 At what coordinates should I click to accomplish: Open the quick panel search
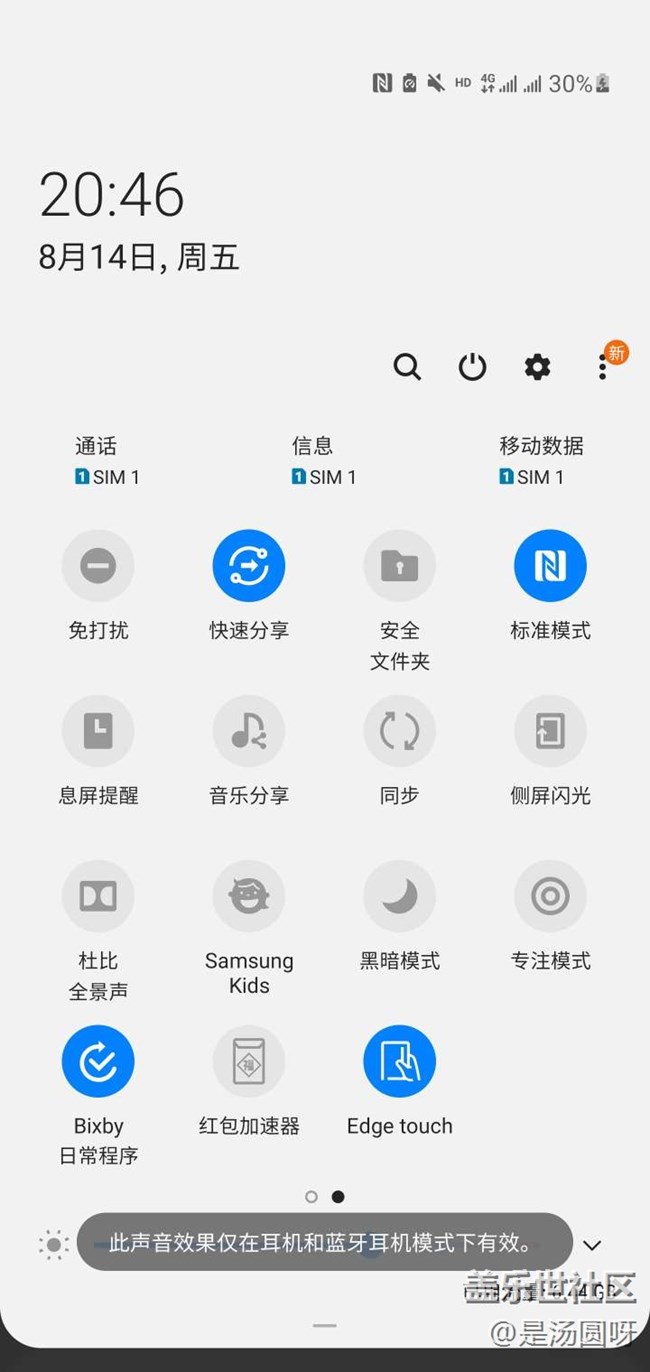point(407,367)
